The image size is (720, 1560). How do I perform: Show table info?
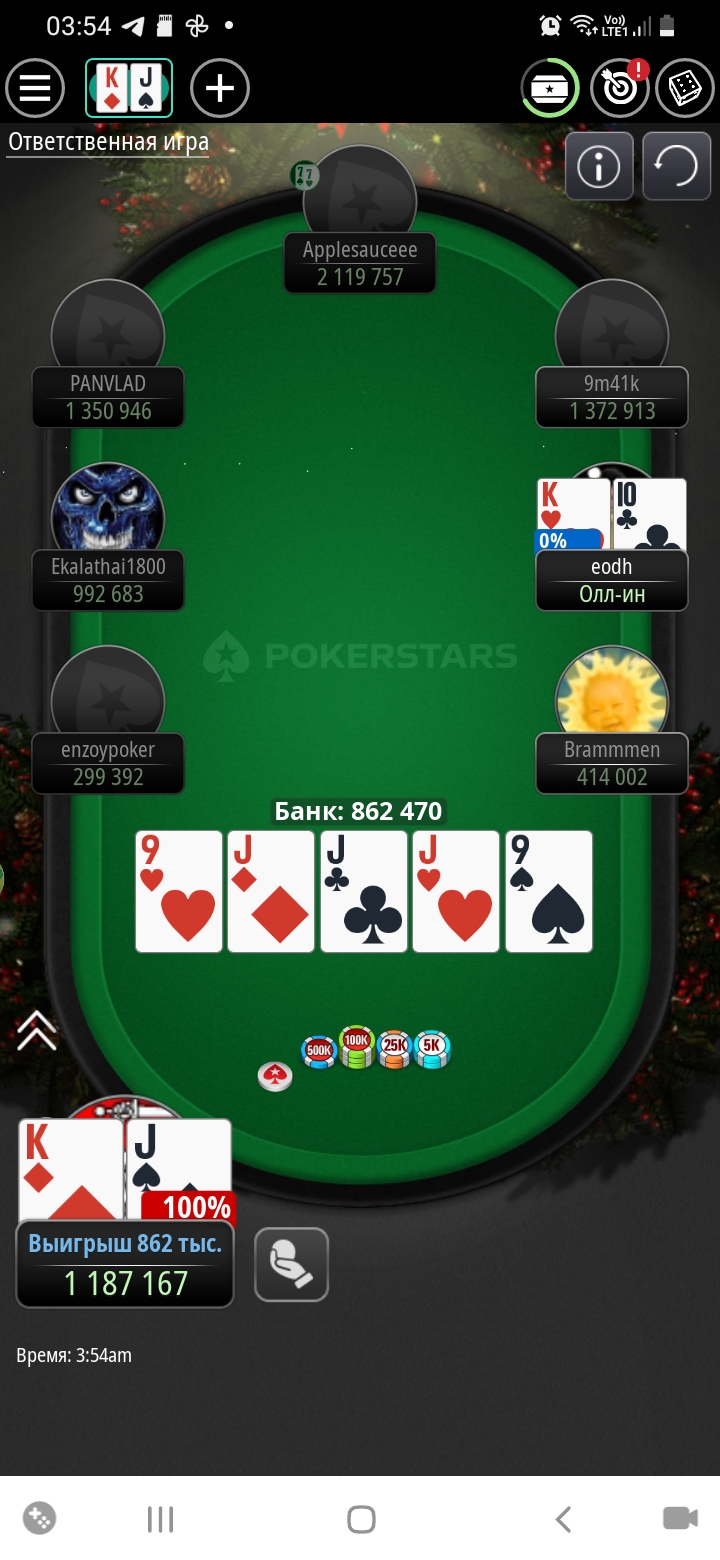[599, 166]
